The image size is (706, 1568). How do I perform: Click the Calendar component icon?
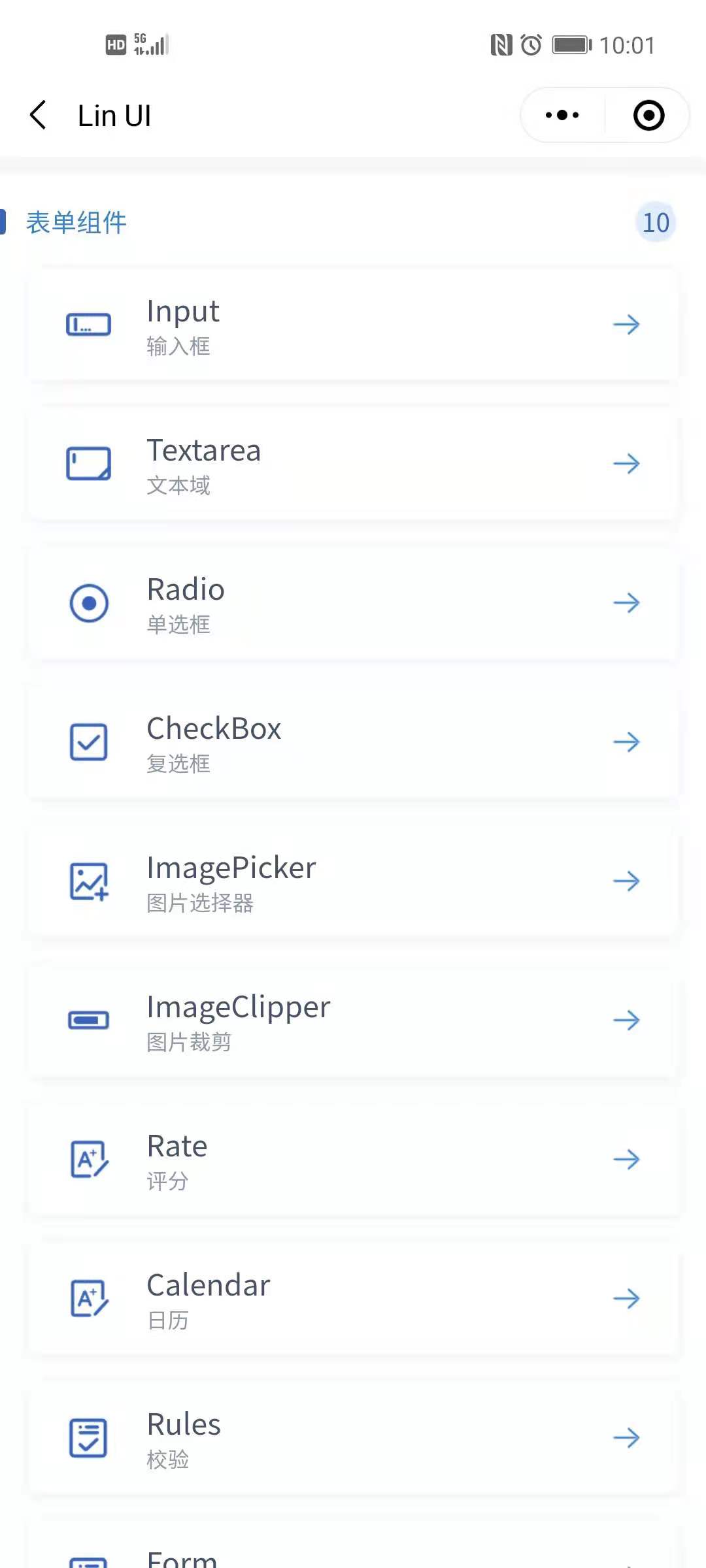(88, 1298)
